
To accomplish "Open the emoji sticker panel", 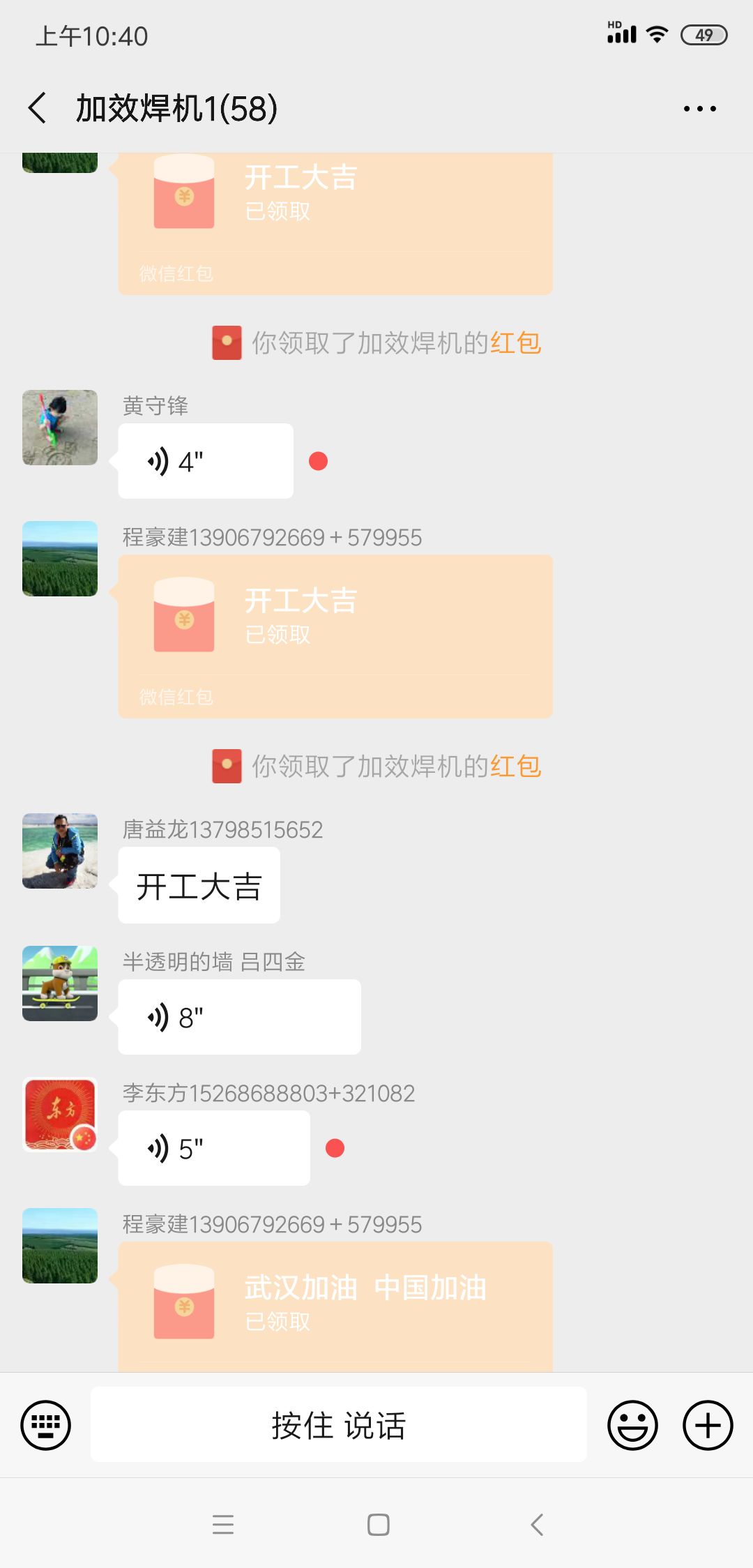I will (x=632, y=1425).
